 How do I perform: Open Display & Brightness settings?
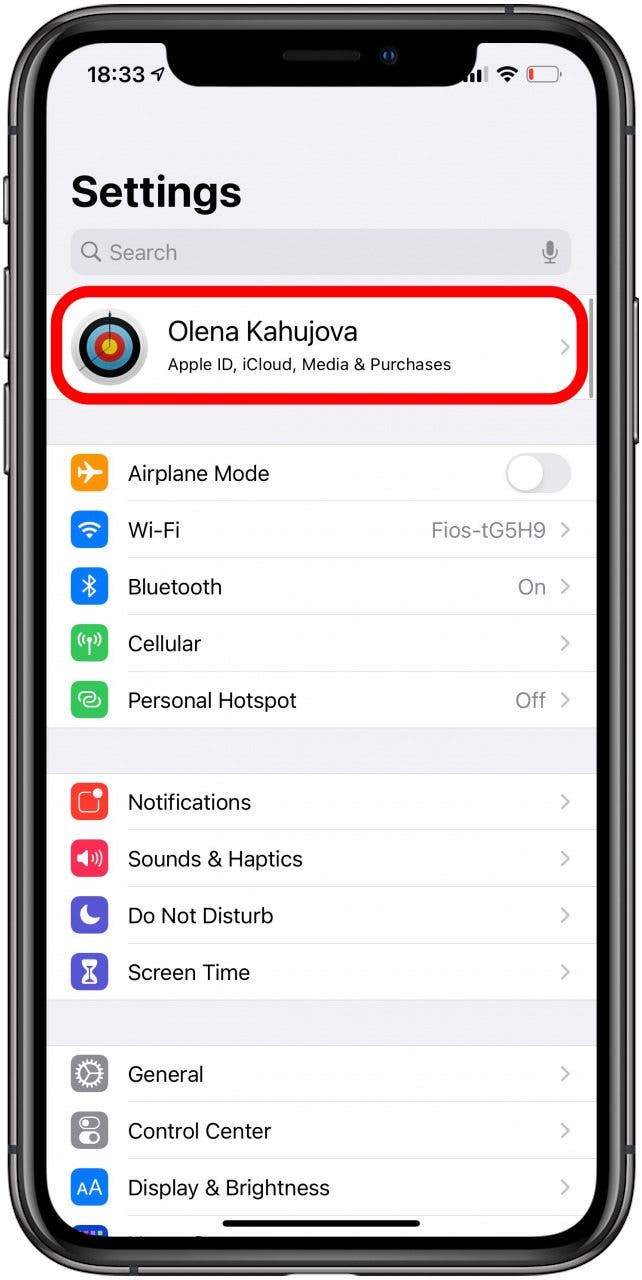click(x=320, y=1188)
